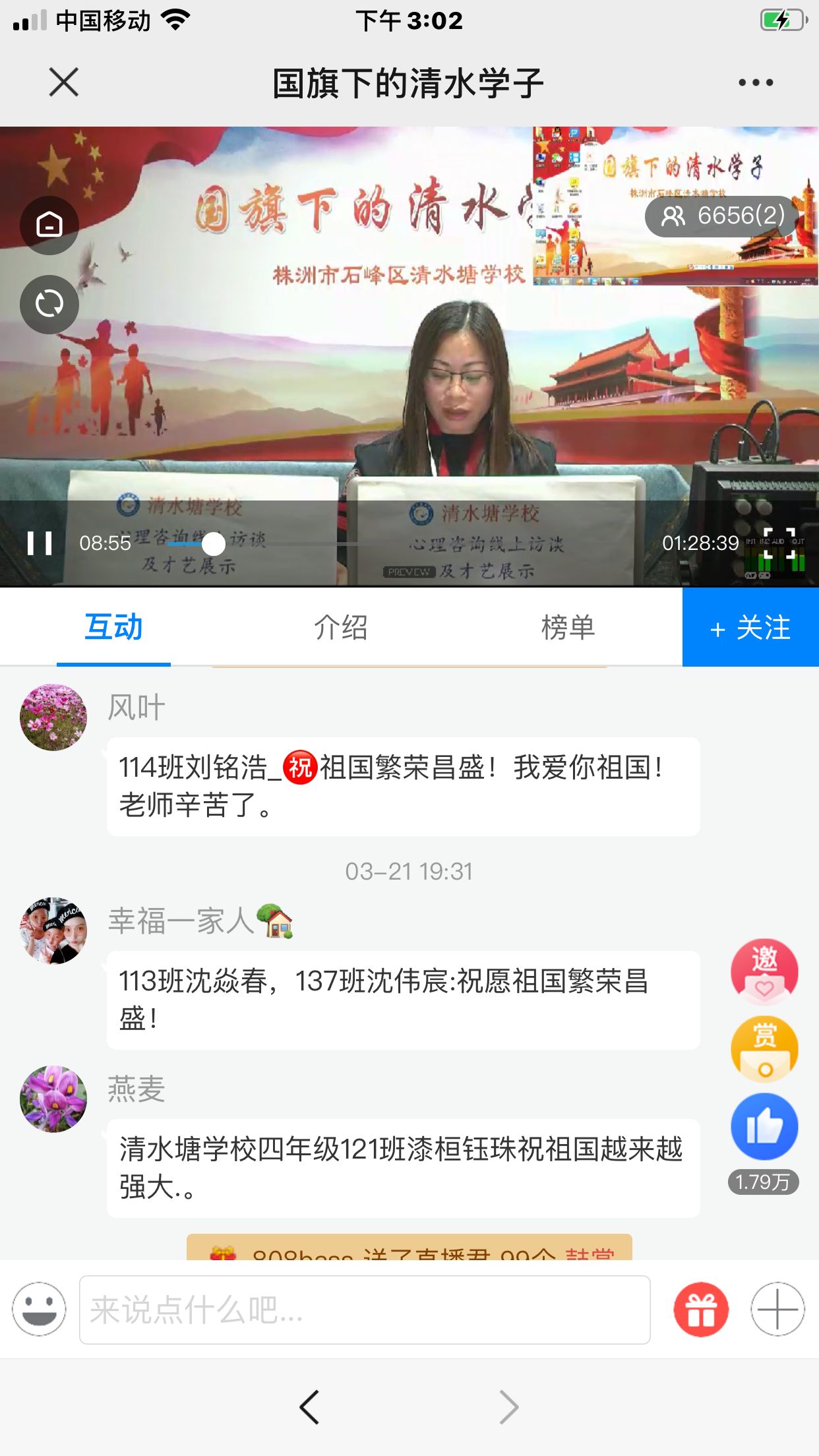Go back with the browser back arrow
The height and width of the screenshot is (1456, 819).
coord(309,1407)
